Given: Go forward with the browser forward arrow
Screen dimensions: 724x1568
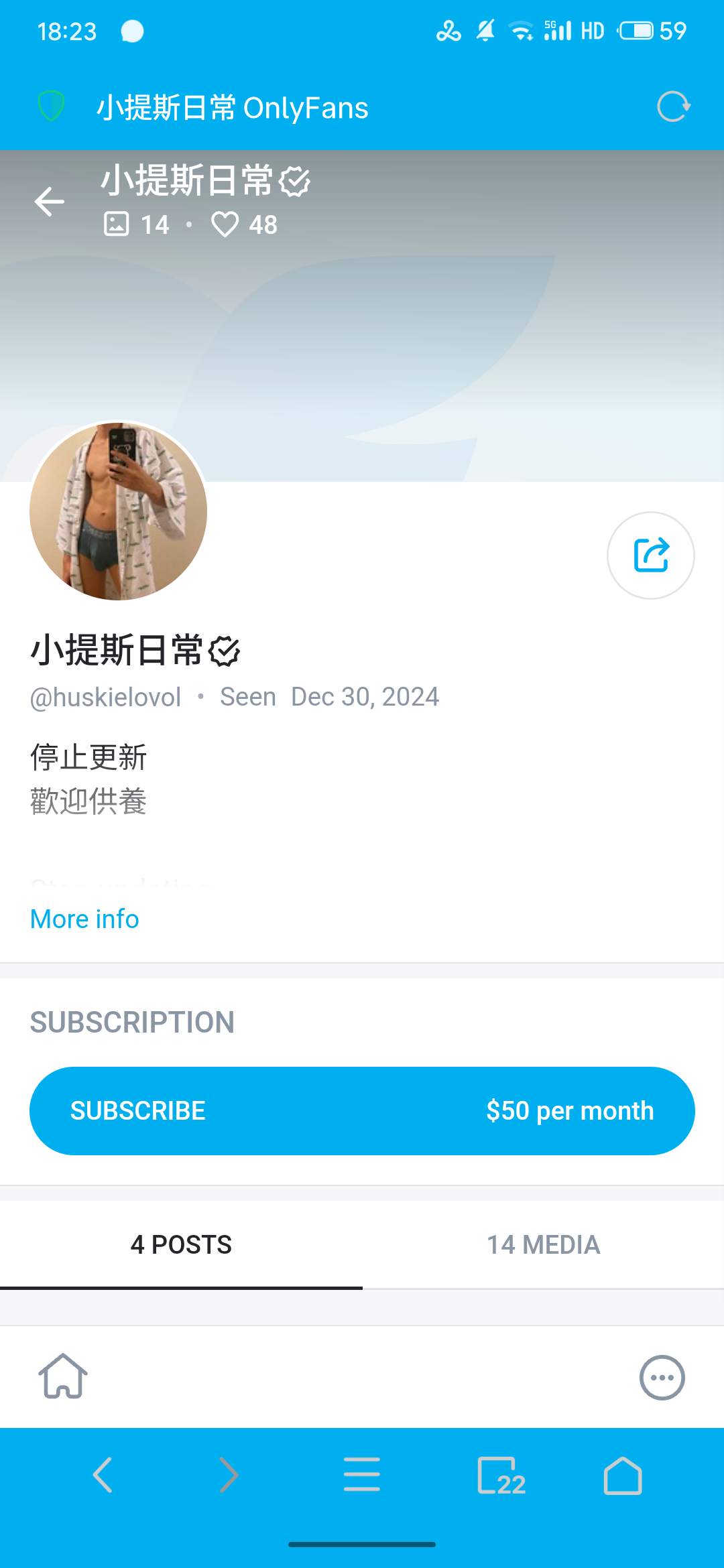Looking at the screenshot, I should 229,1475.
